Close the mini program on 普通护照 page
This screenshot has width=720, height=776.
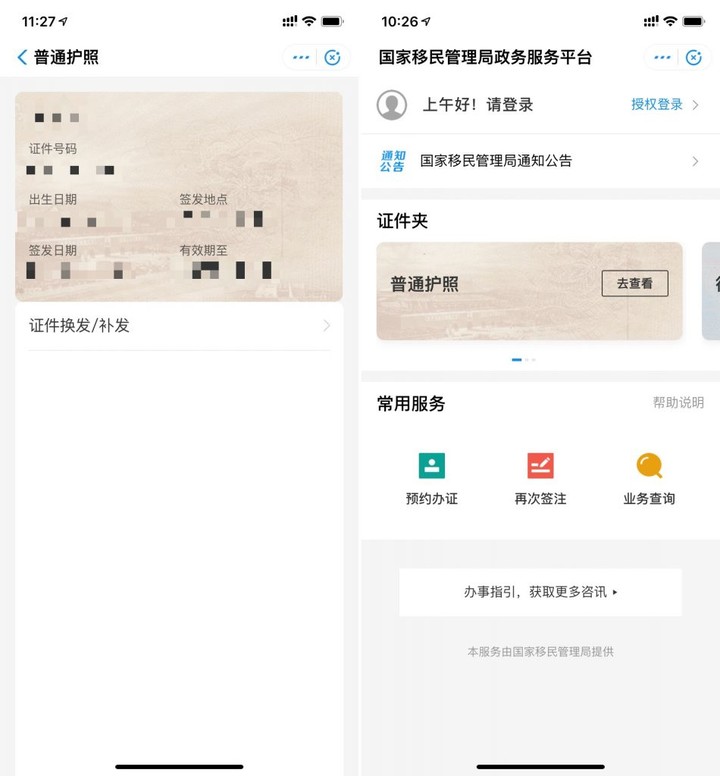coord(333,58)
